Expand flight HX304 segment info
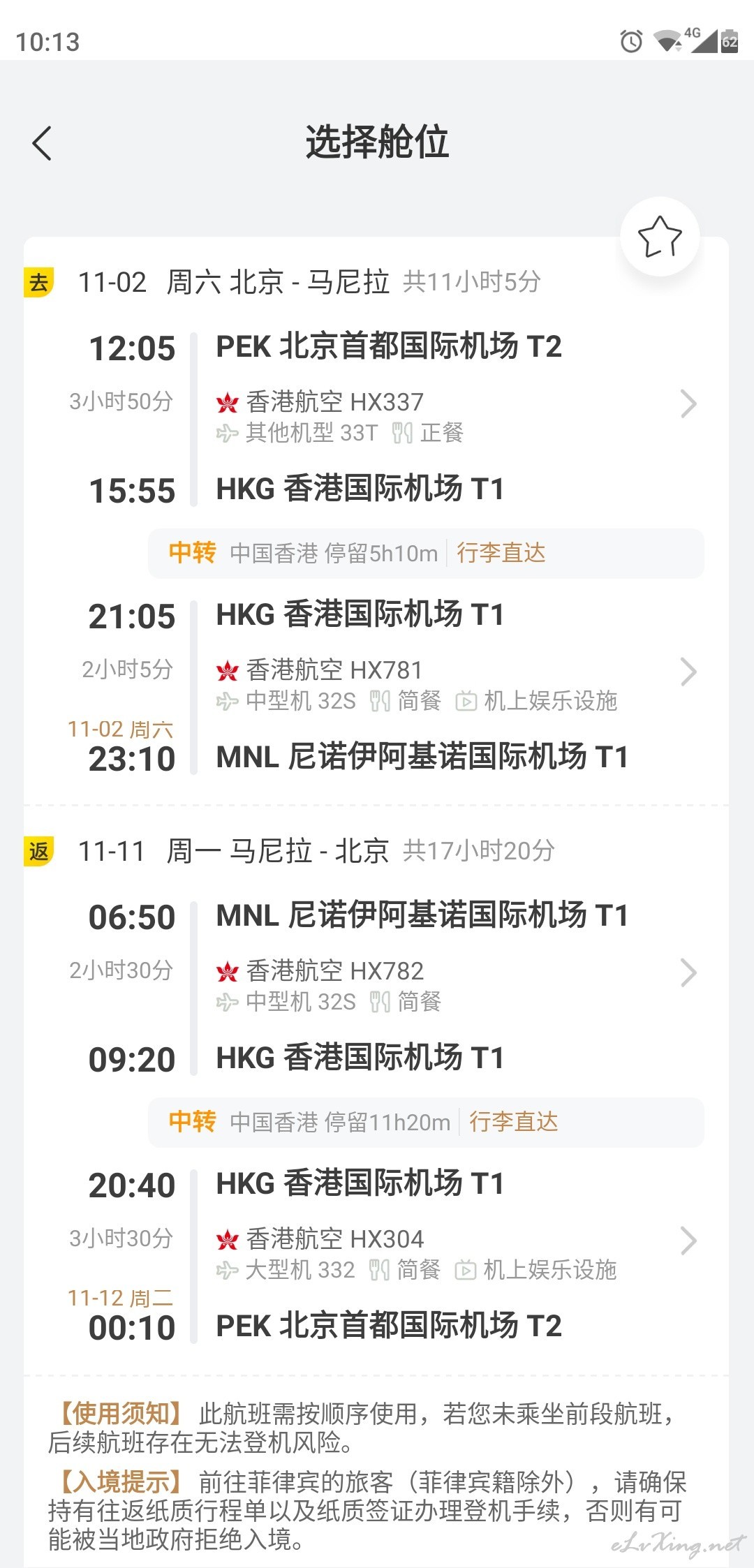 [x=688, y=1241]
